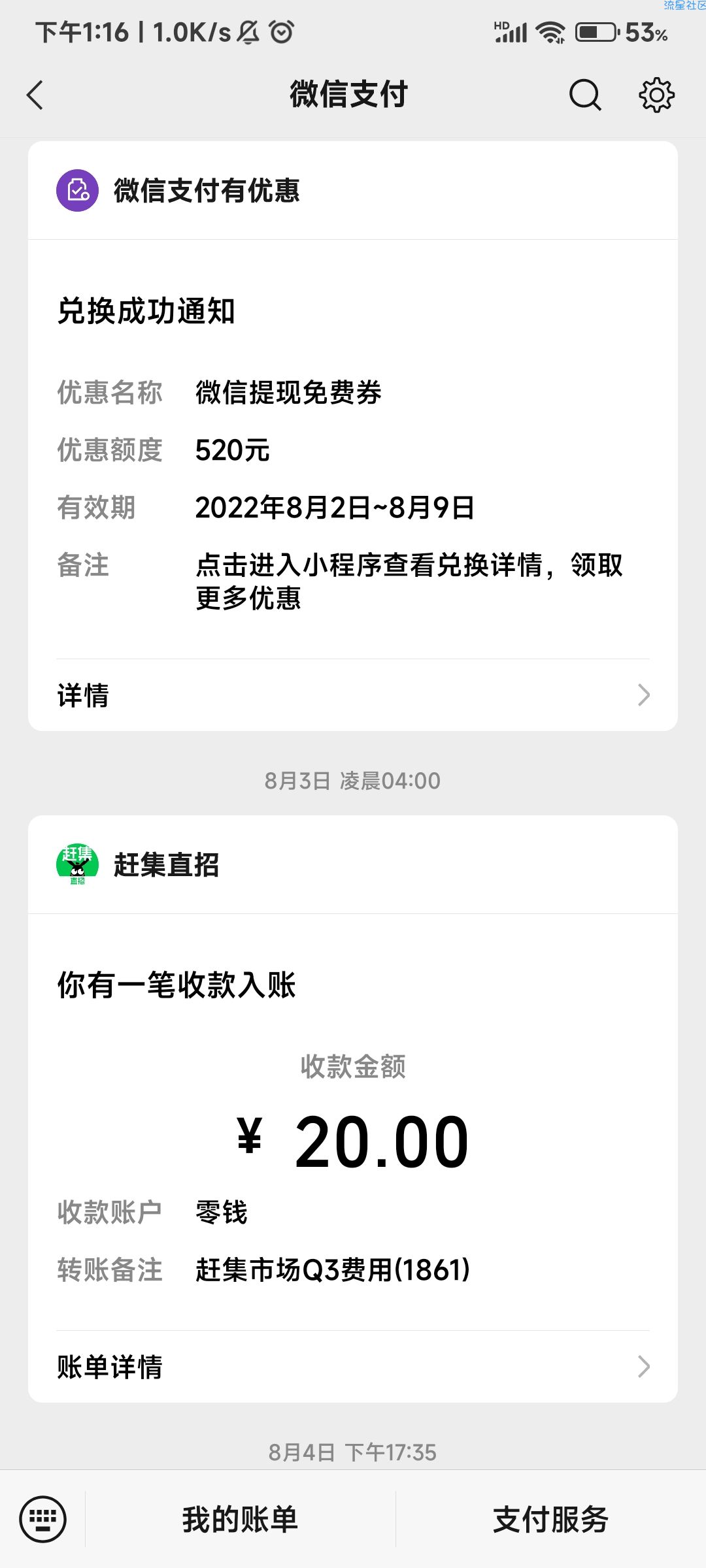Go back from the 微信支付 page
This screenshot has height=1568, width=706.
coord(35,95)
